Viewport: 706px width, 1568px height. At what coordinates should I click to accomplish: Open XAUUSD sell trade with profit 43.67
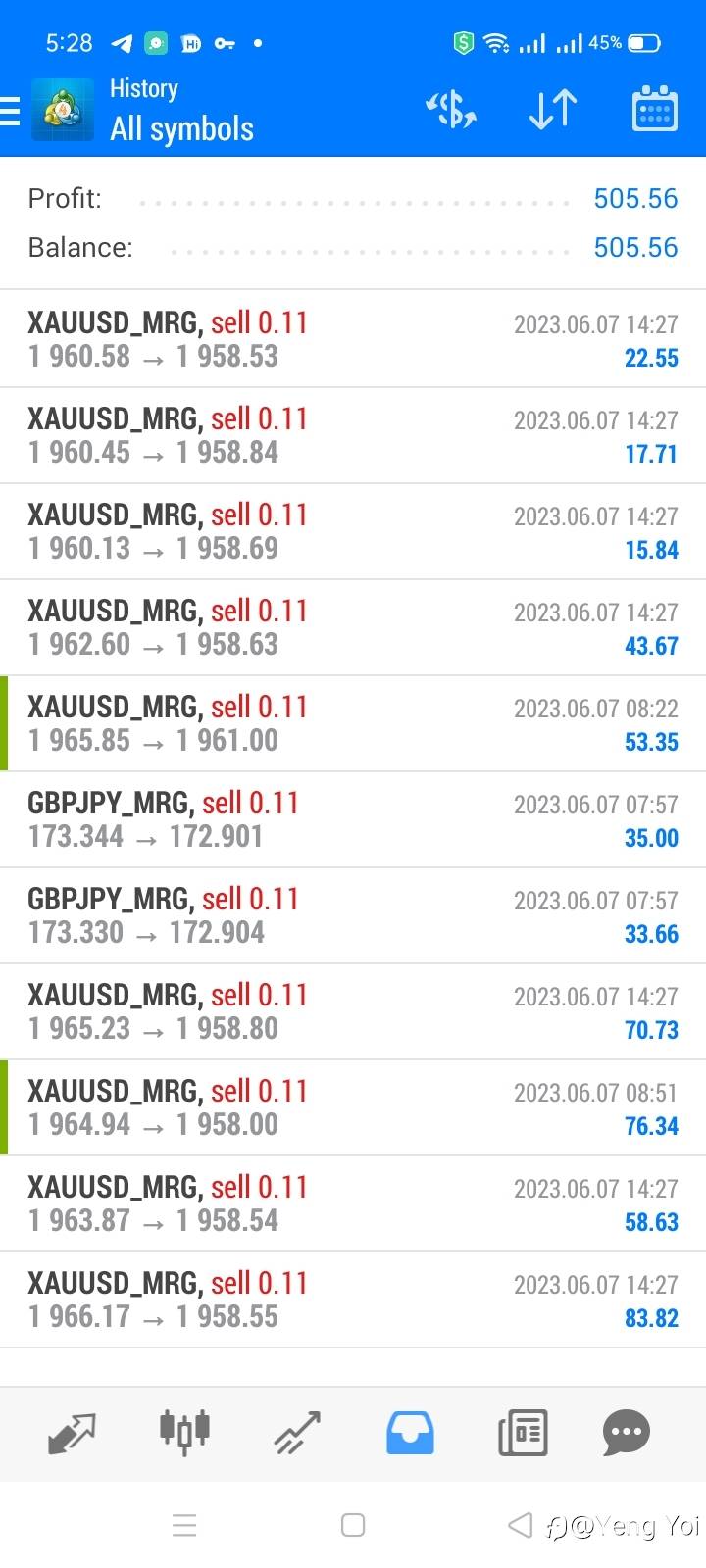click(x=353, y=627)
